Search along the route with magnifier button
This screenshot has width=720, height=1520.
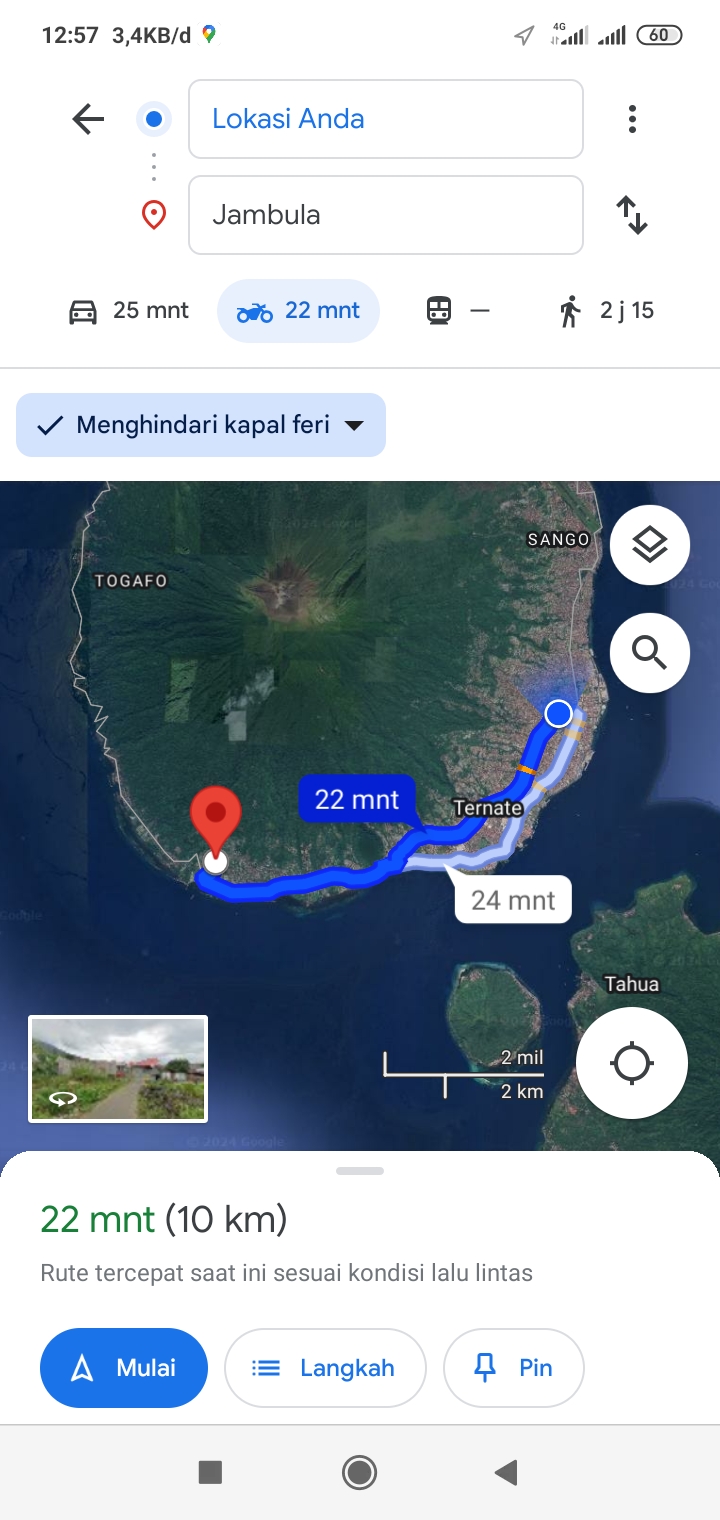click(x=650, y=653)
